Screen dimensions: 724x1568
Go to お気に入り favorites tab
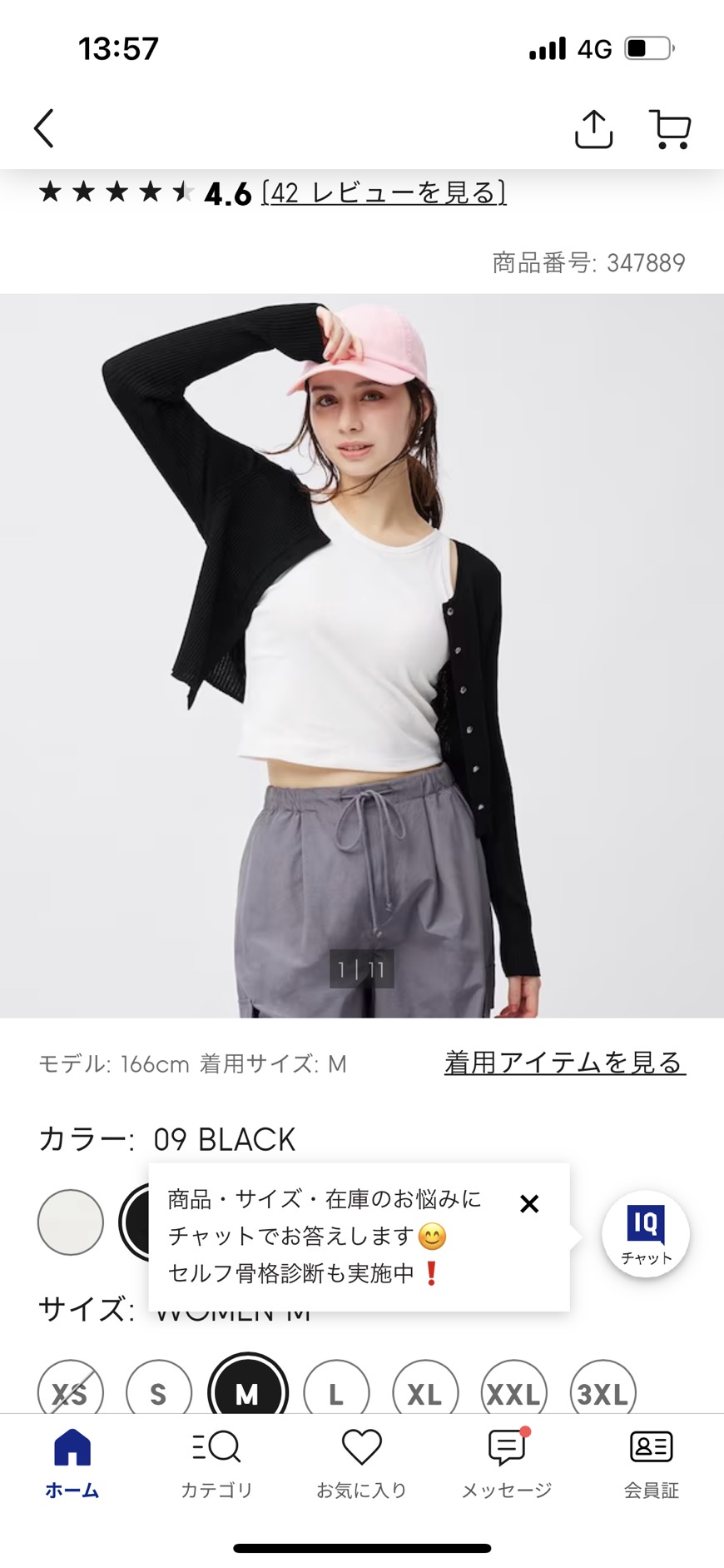pyautogui.click(x=362, y=1464)
